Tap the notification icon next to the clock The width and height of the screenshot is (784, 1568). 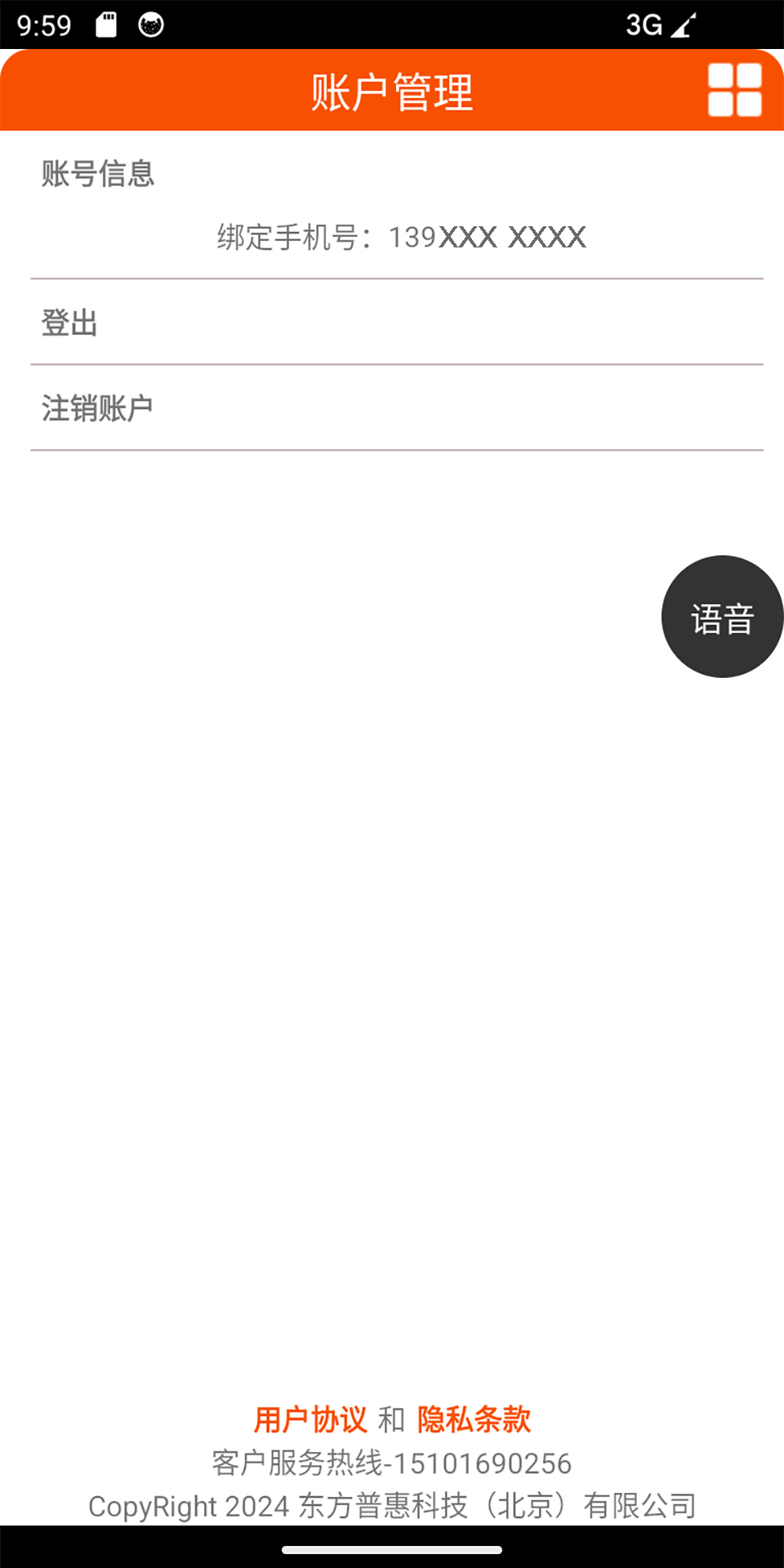151,25
